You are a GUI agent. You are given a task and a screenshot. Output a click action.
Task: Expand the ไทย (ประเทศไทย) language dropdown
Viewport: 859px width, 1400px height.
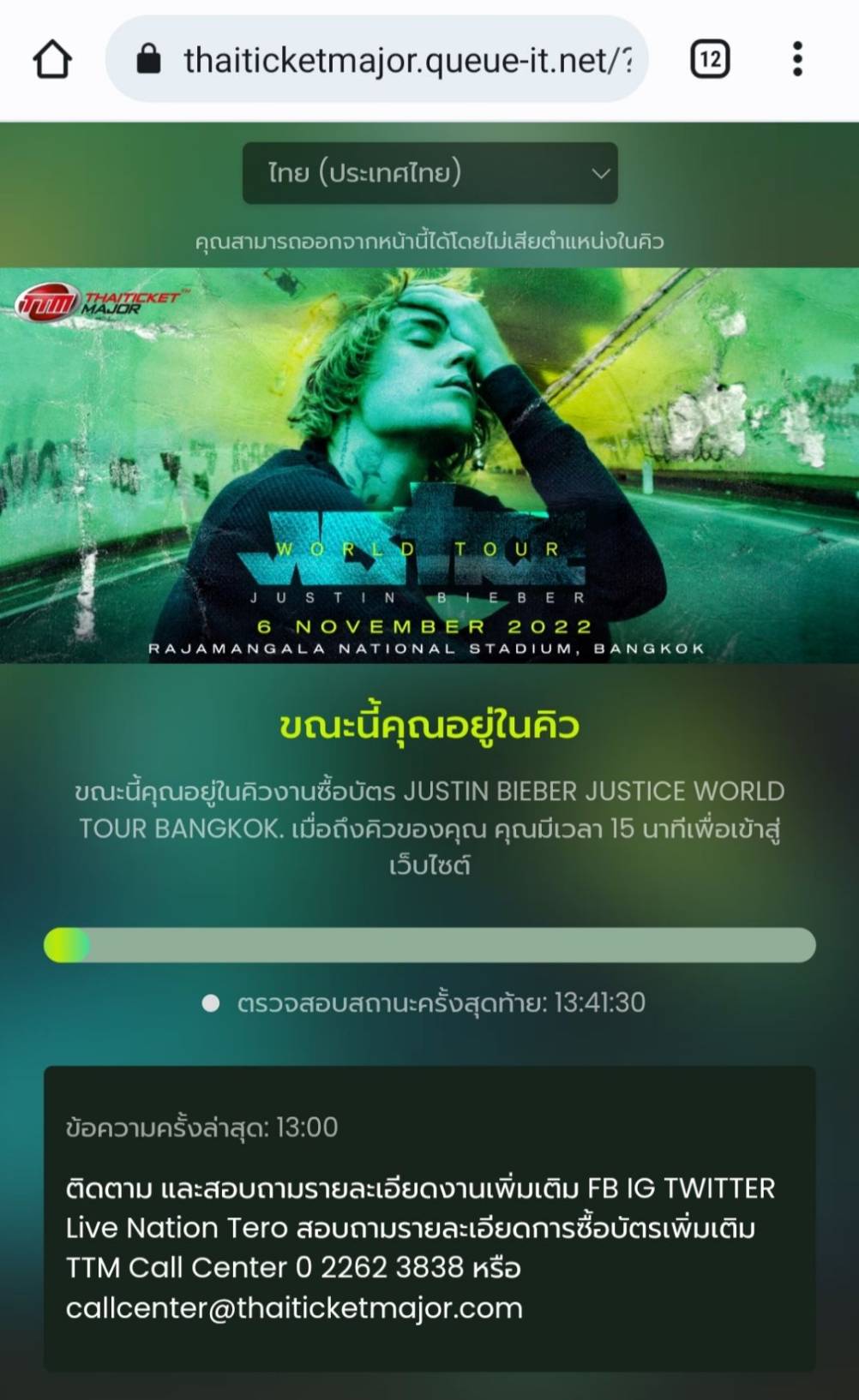click(429, 173)
